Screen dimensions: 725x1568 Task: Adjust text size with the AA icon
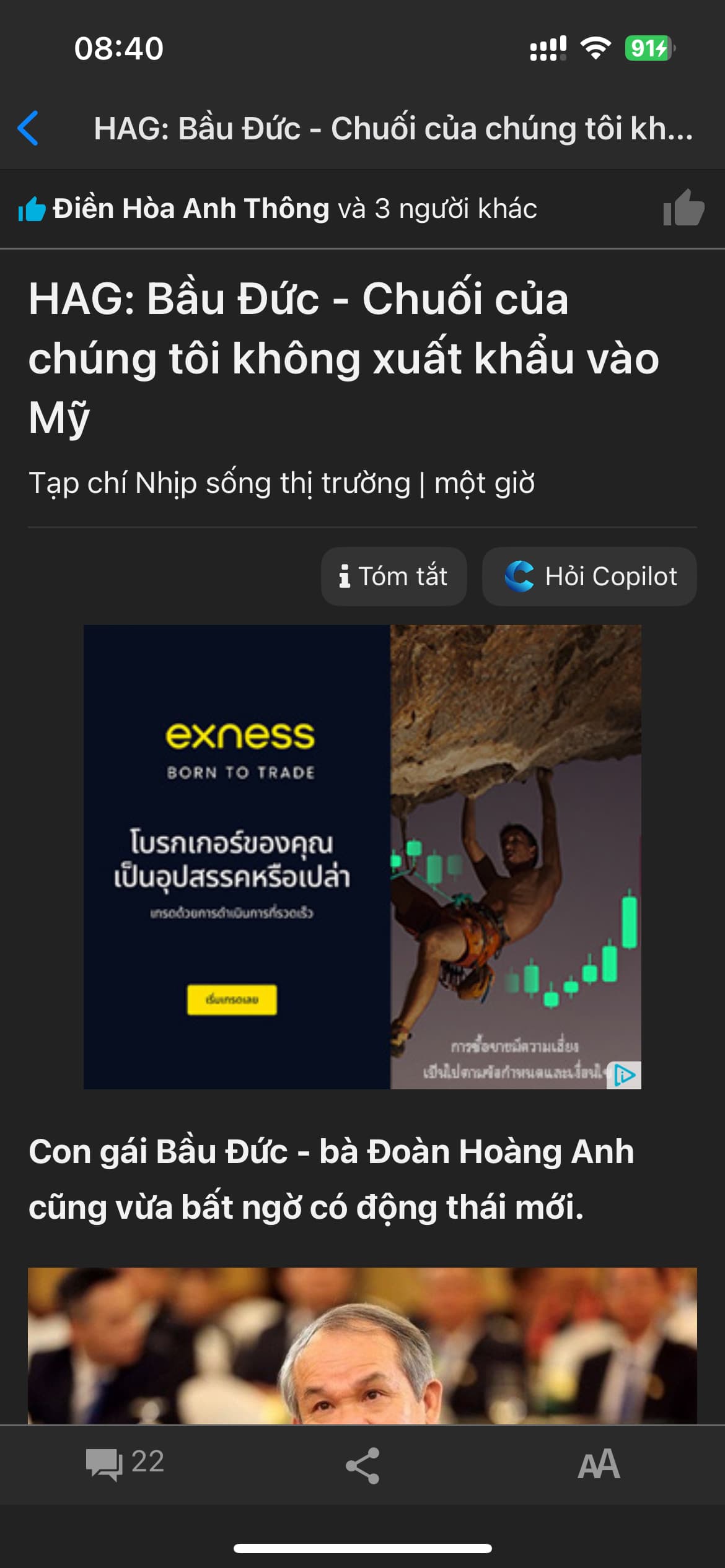tap(598, 1465)
